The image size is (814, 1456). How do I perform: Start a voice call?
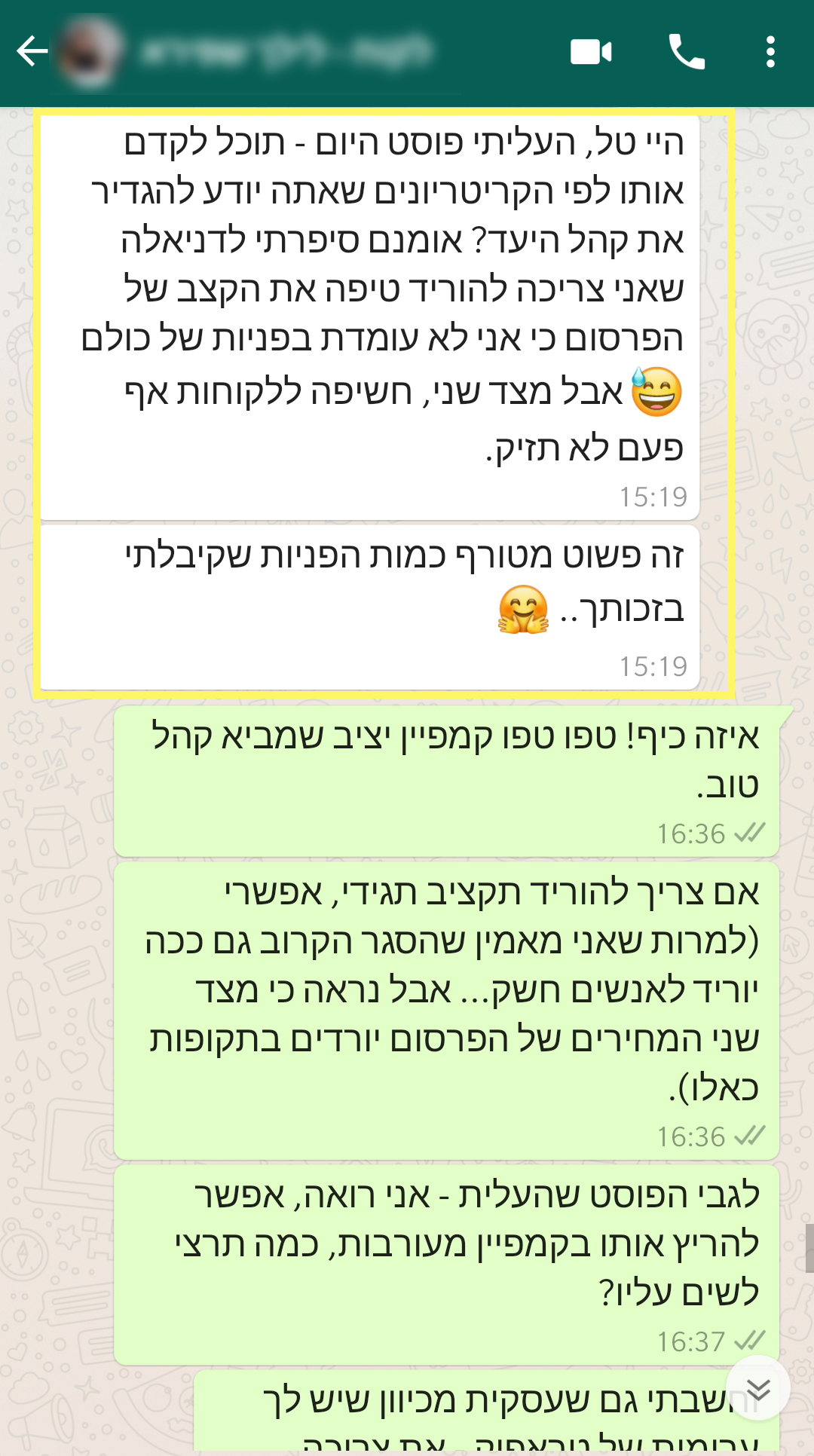point(687,52)
